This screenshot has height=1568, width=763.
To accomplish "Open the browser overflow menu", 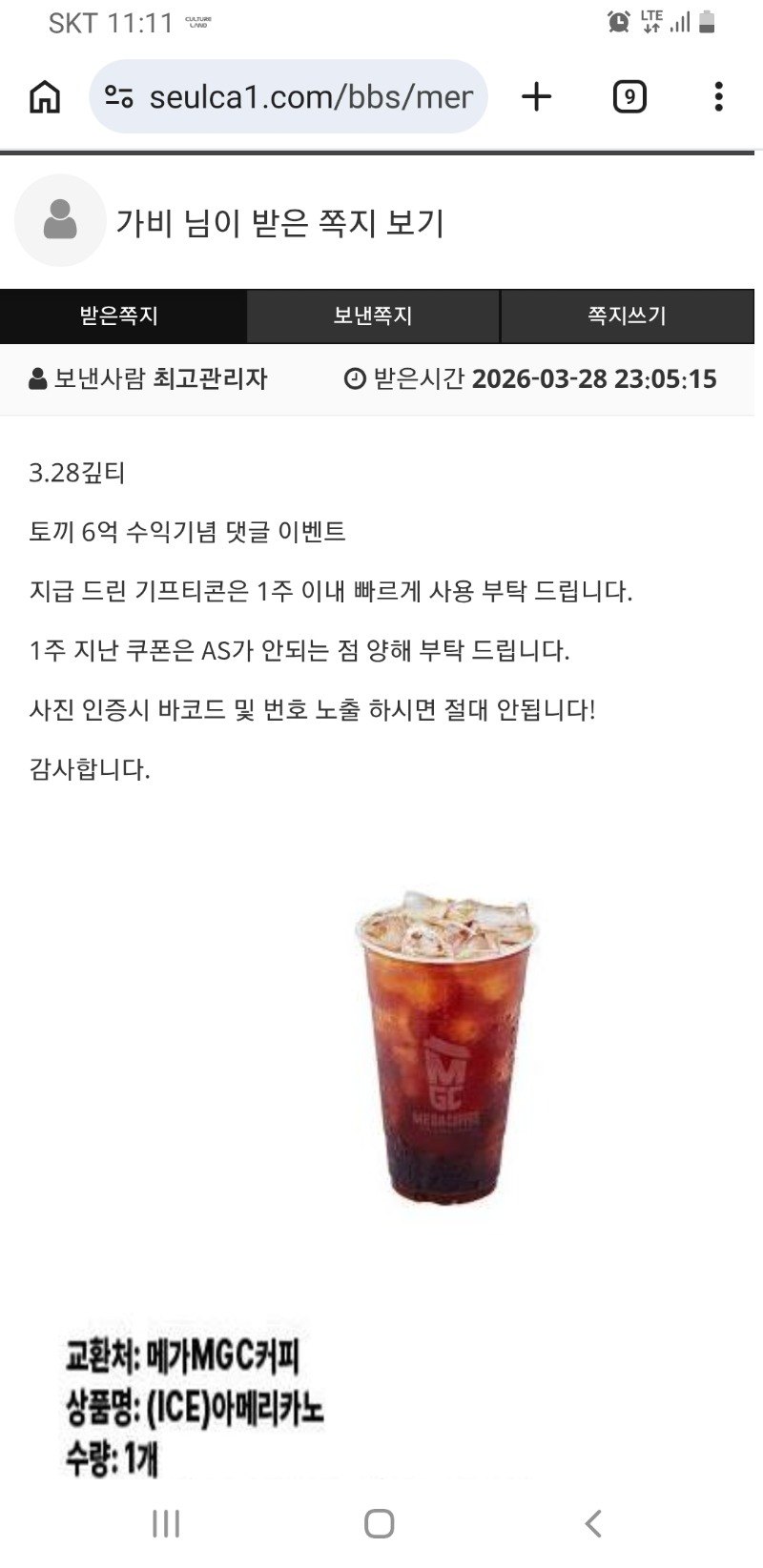I will pyautogui.click(x=718, y=96).
